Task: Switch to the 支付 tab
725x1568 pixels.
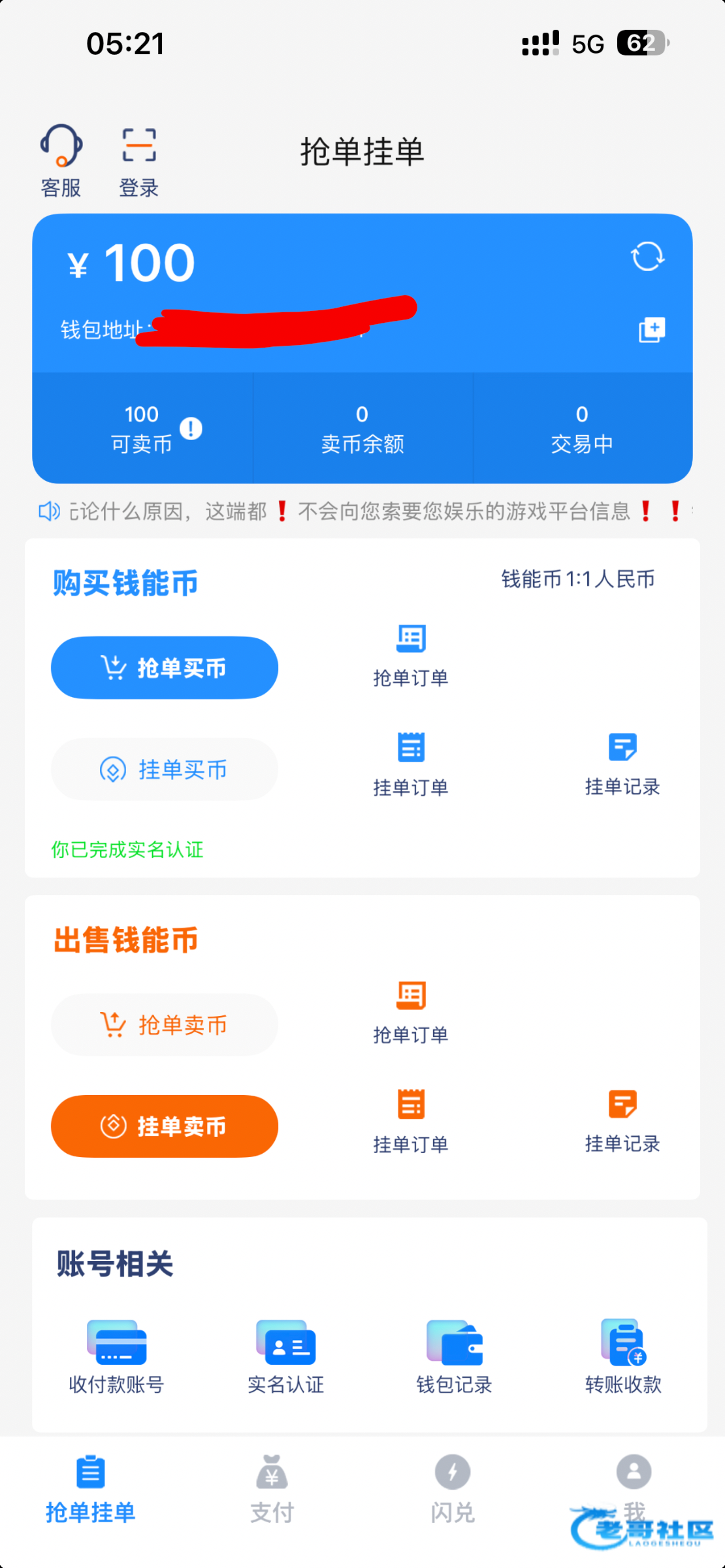Action: tap(272, 1489)
